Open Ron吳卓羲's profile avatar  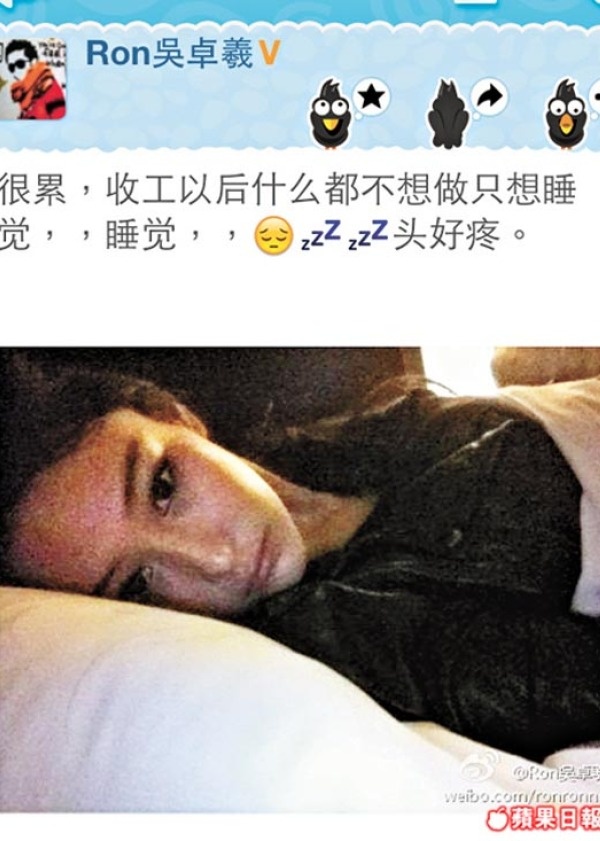(x=33, y=79)
